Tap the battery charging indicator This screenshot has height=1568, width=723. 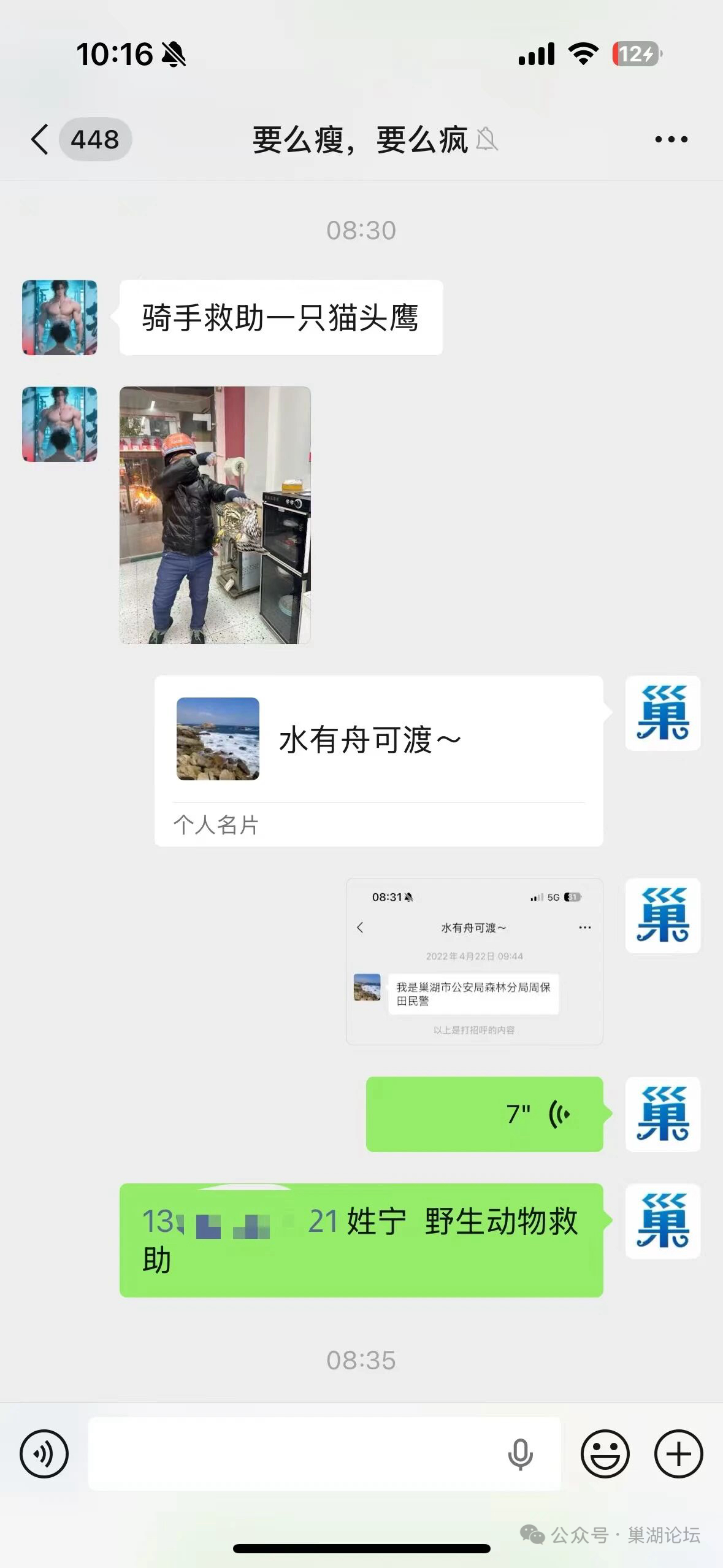(x=633, y=55)
